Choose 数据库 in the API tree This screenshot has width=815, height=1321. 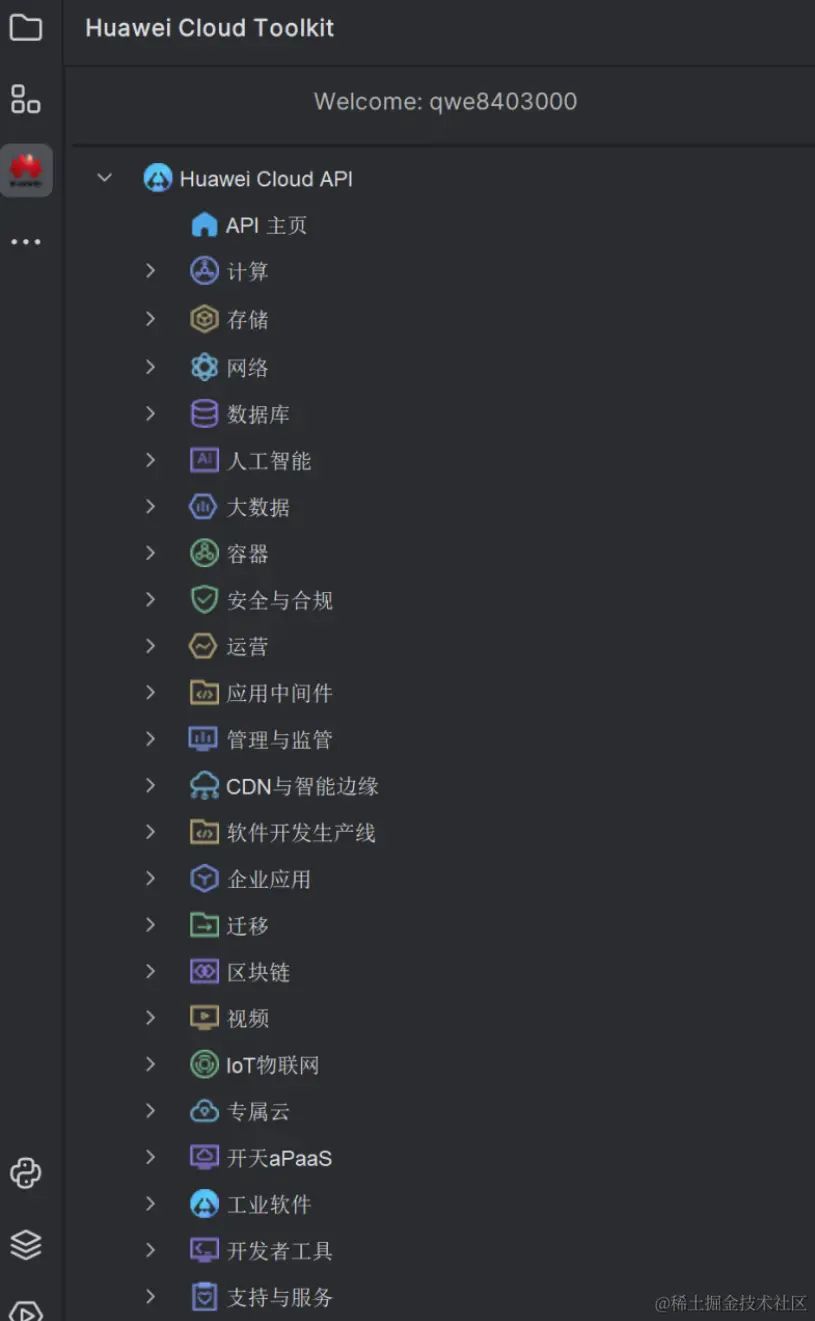coord(258,414)
